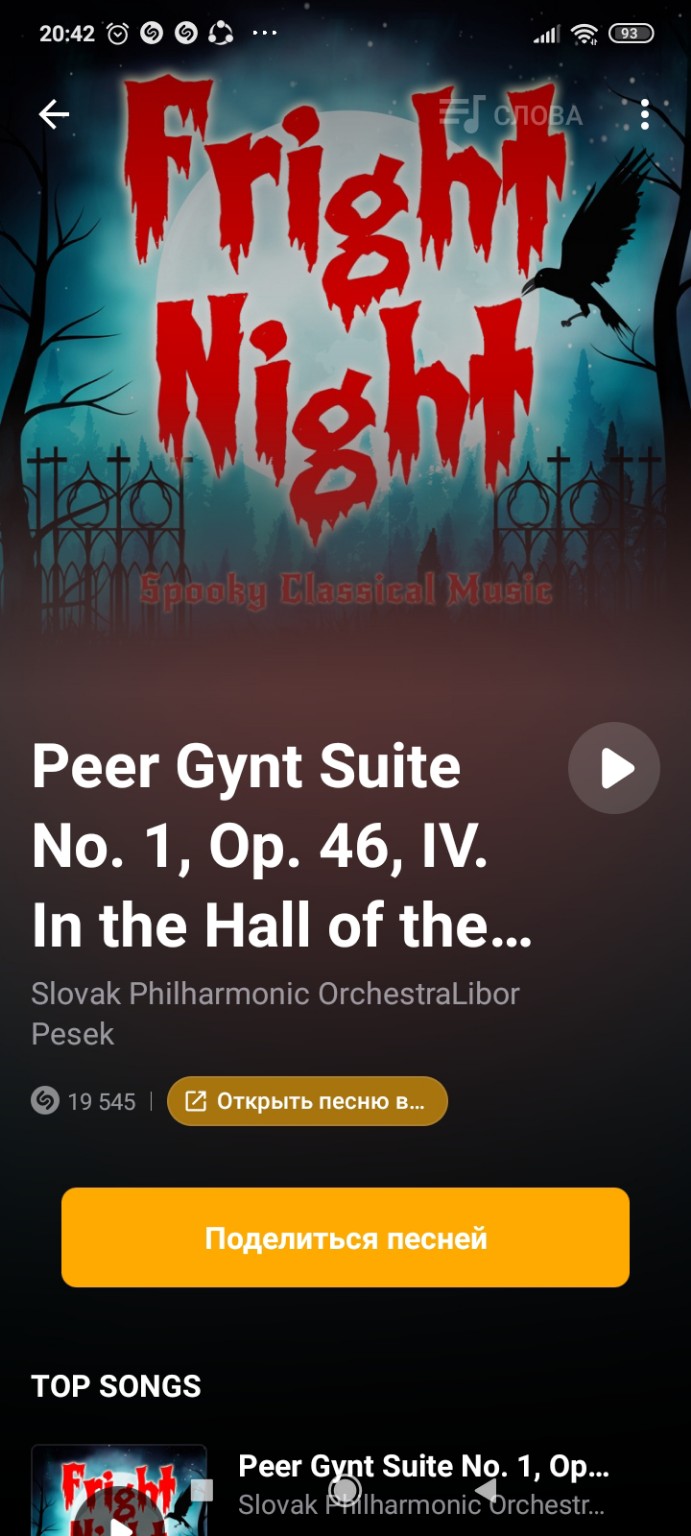Tap the system home button
This screenshot has width=691, height=1536.
tap(344, 1491)
